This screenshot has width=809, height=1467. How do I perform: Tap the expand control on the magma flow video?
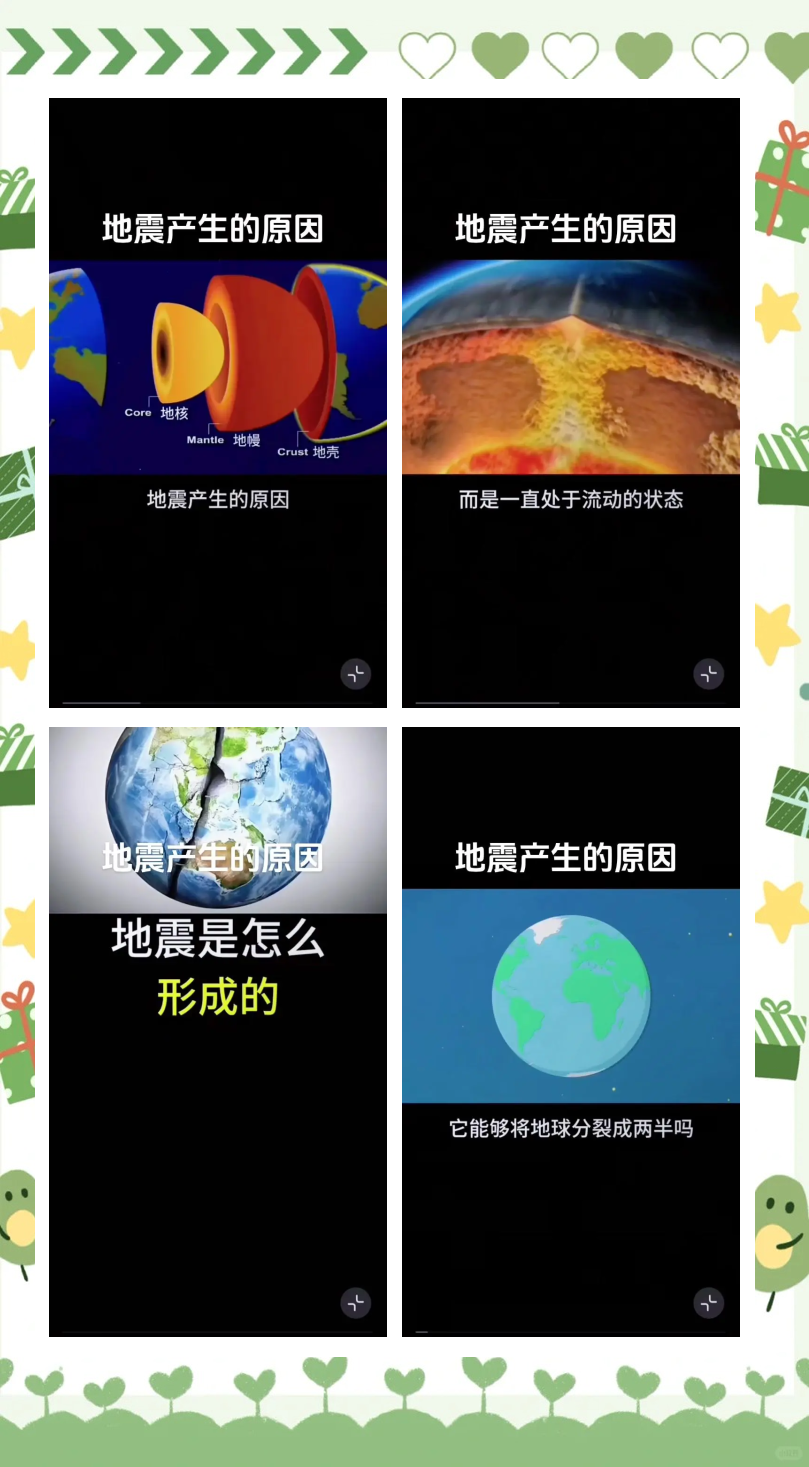(709, 674)
